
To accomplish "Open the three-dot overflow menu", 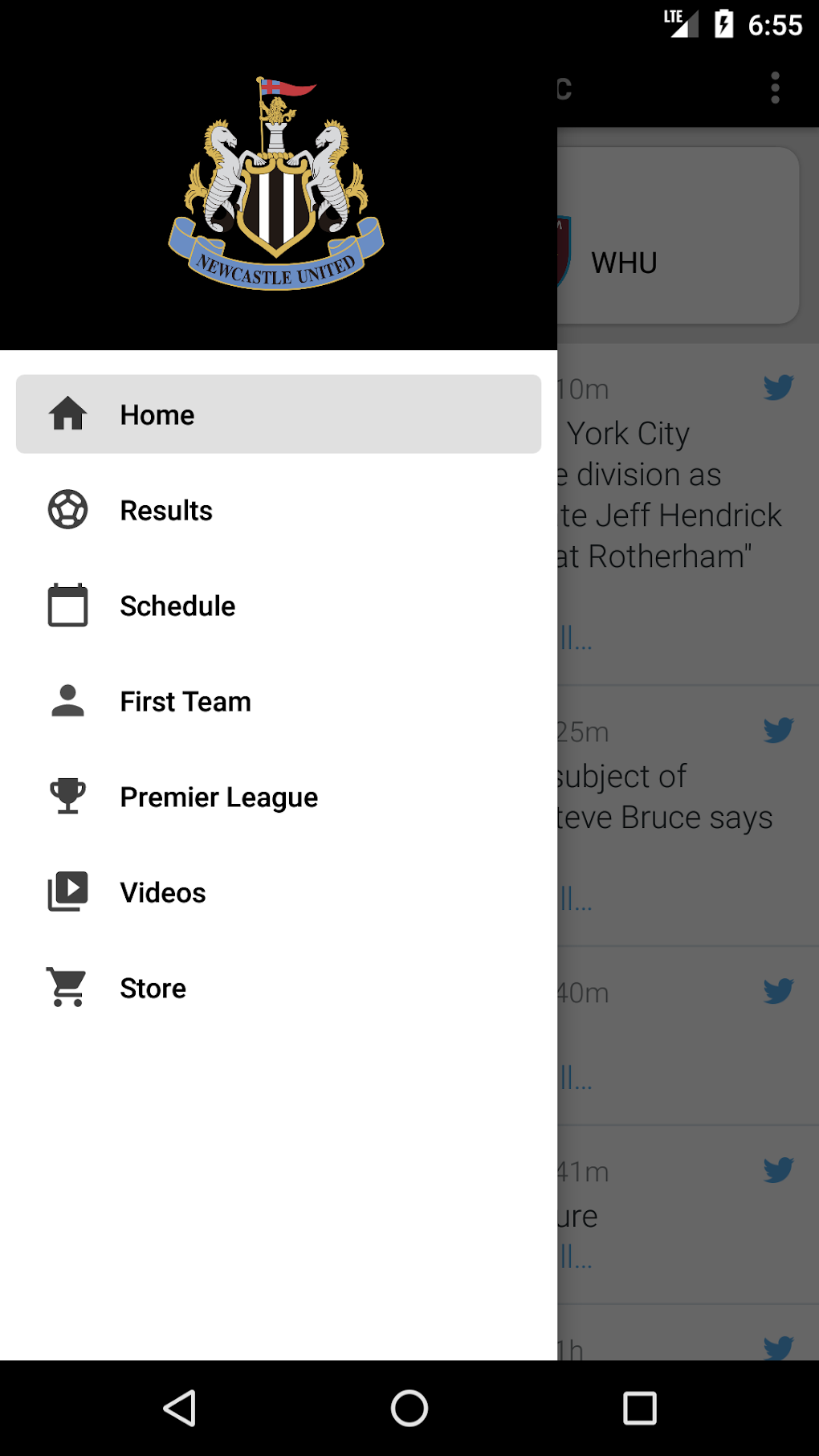I will coord(775,88).
